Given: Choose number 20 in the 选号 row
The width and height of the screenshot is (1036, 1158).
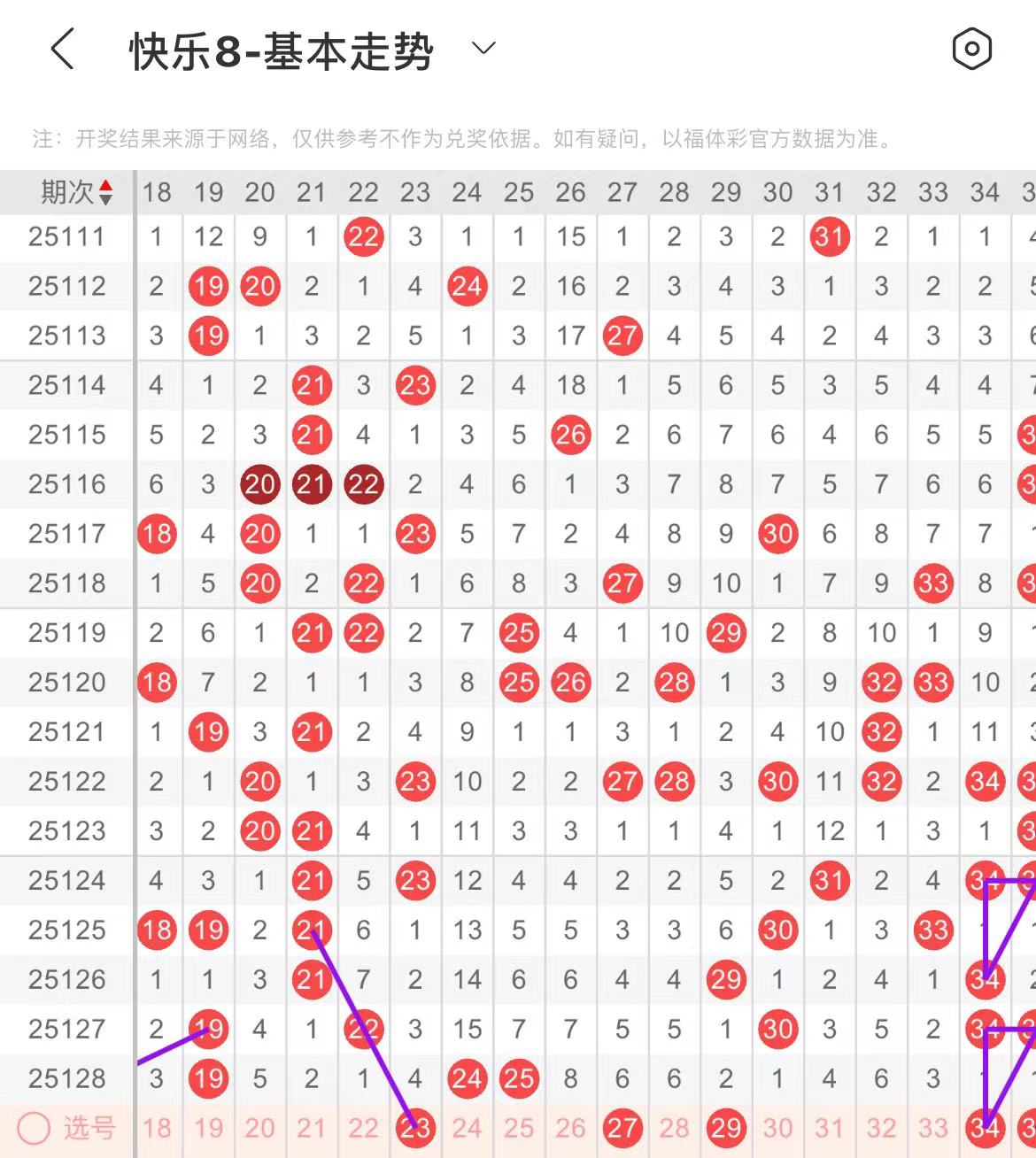Looking at the screenshot, I should pos(259,1128).
